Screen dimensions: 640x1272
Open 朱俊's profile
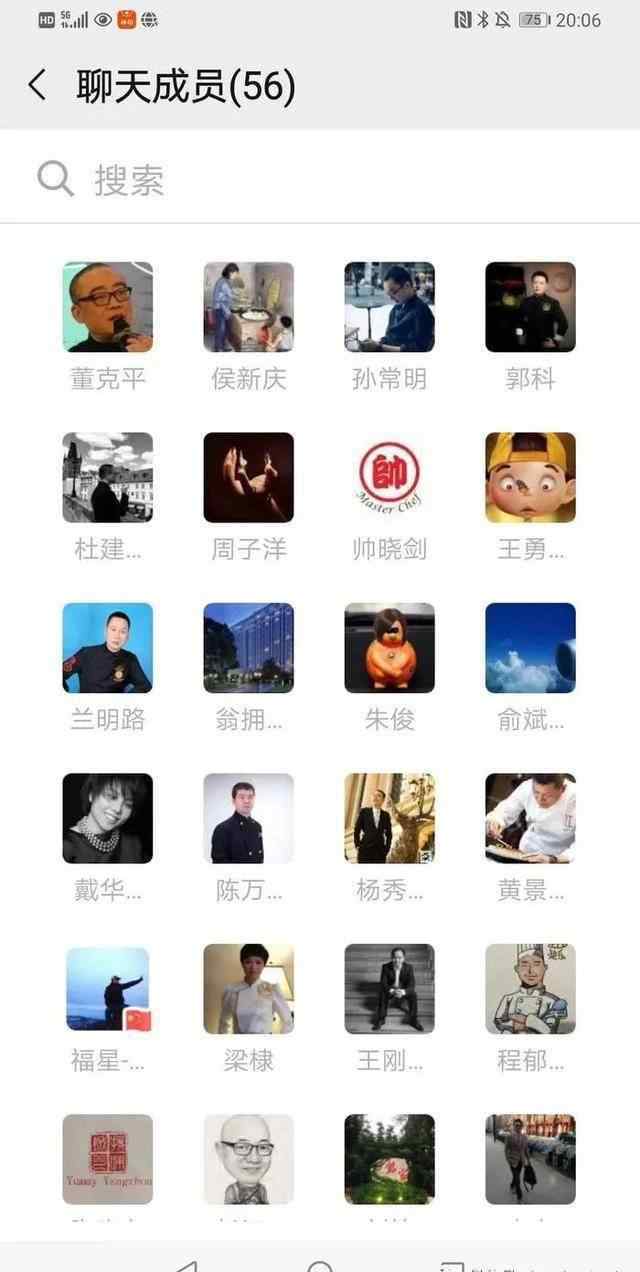click(x=390, y=648)
